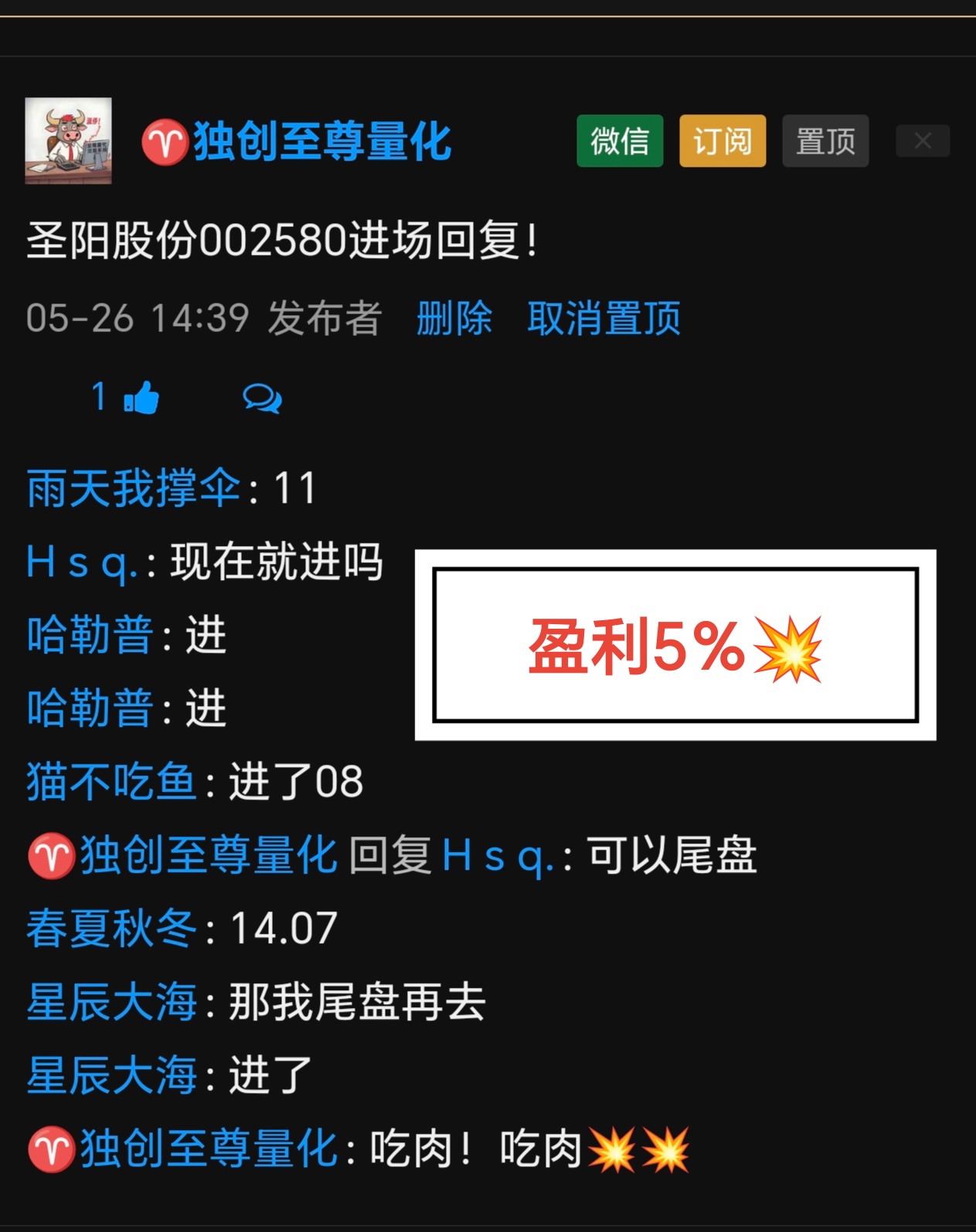Open 独创至尊量化 profile avatar

coord(69,141)
